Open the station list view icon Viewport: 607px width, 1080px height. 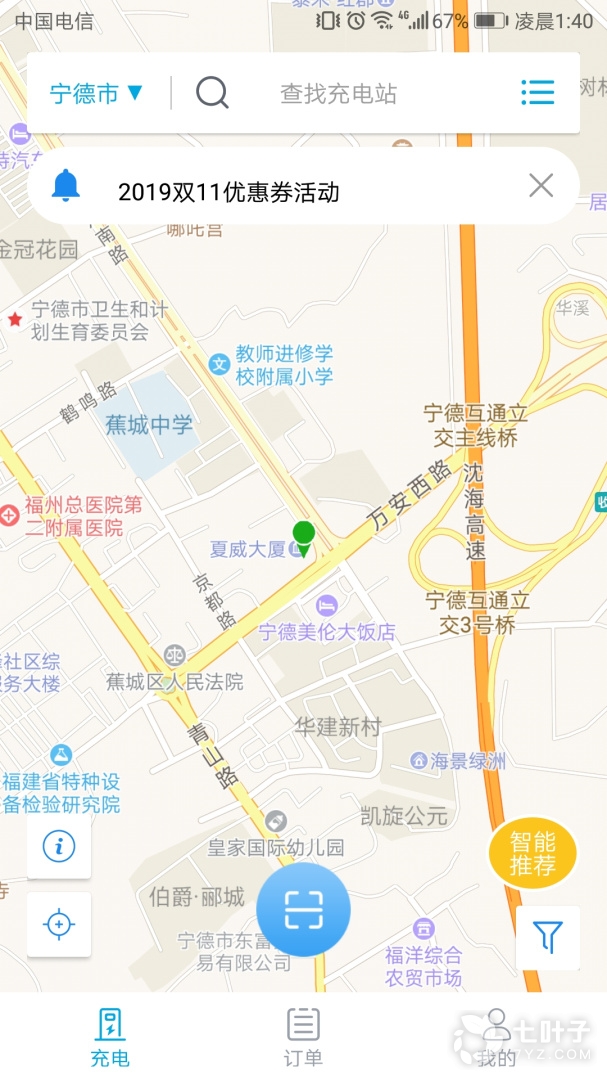[537, 93]
